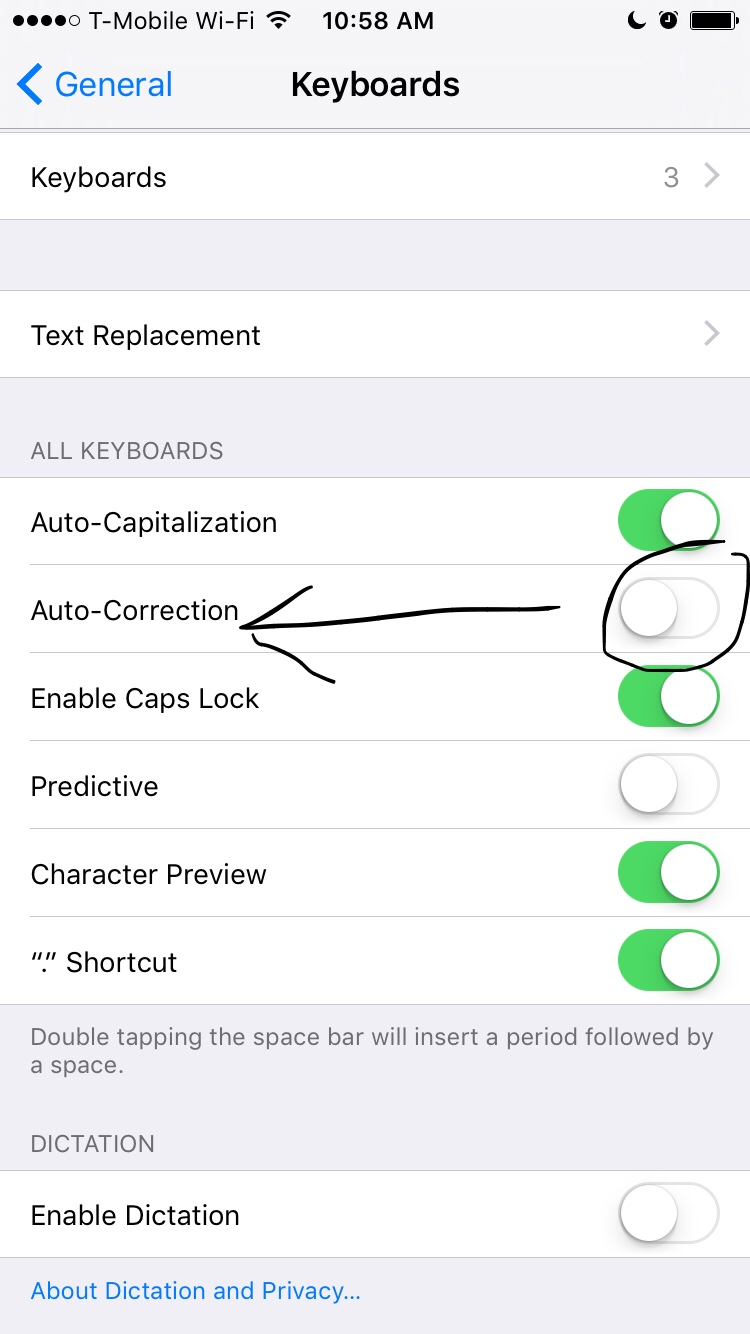Switch off Character Preview

pos(668,873)
